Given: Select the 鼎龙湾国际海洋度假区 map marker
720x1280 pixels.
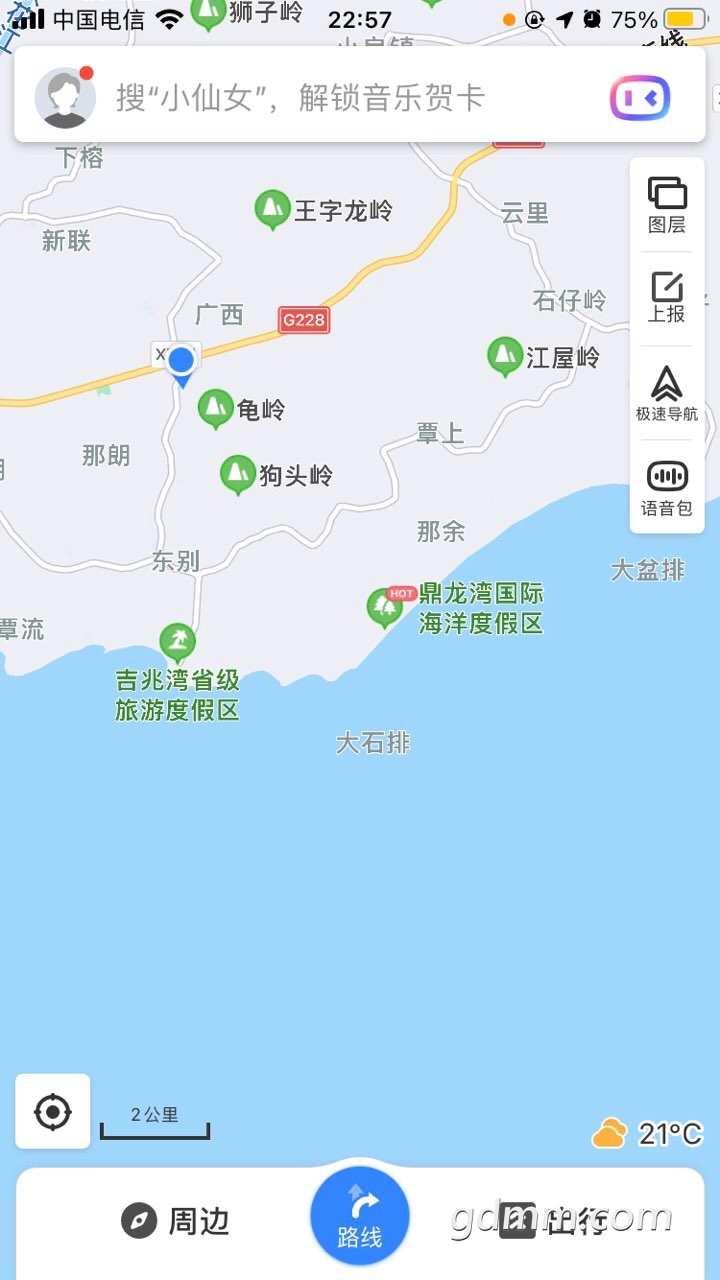Looking at the screenshot, I should pyautogui.click(x=384, y=606).
